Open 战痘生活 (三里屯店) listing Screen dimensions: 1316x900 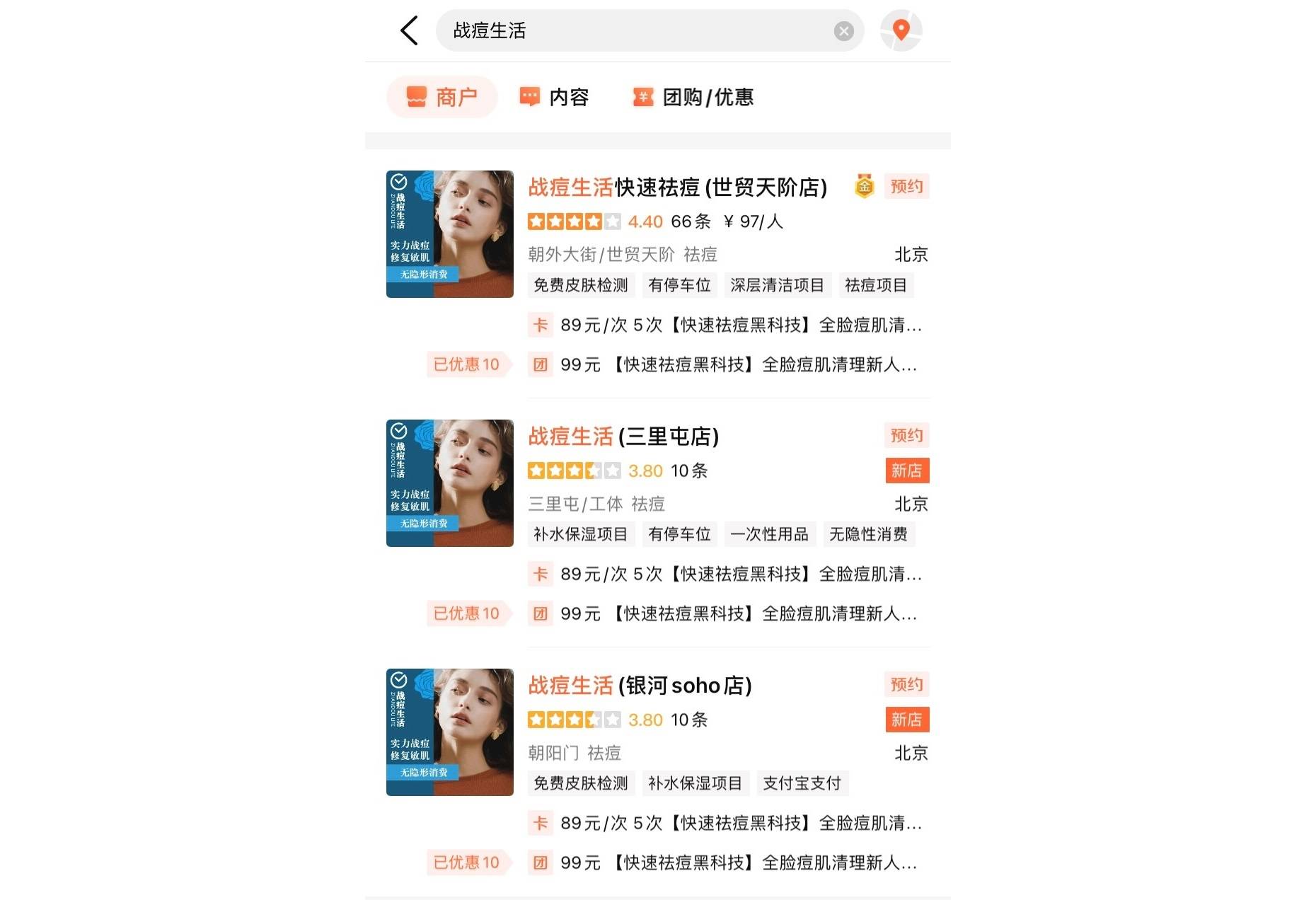click(x=623, y=437)
